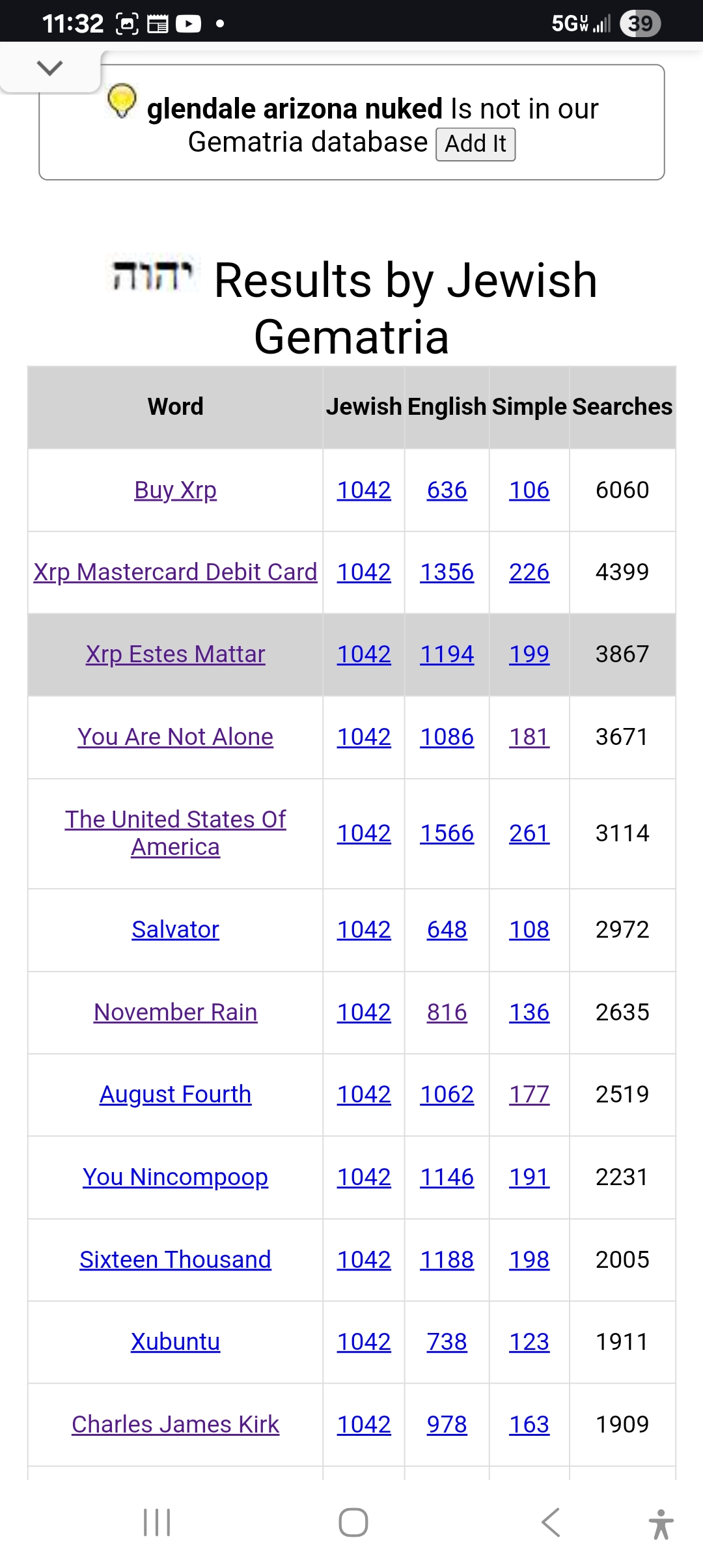
Task: Tap Simple value 226 for Xrp Mastercard
Action: click(x=529, y=572)
